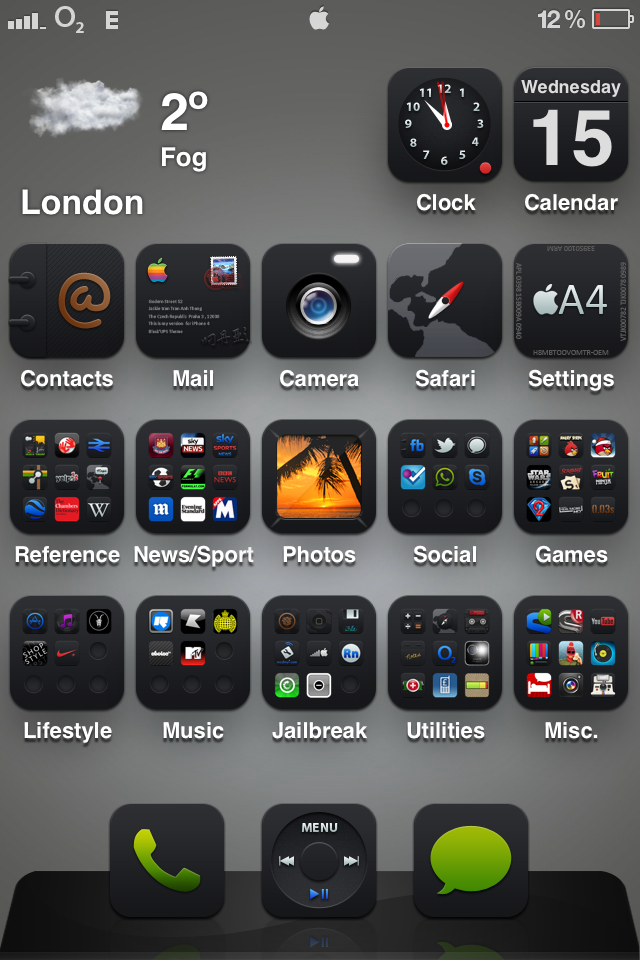
Task: Open the Social folder
Action: pyautogui.click(x=445, y=477)
